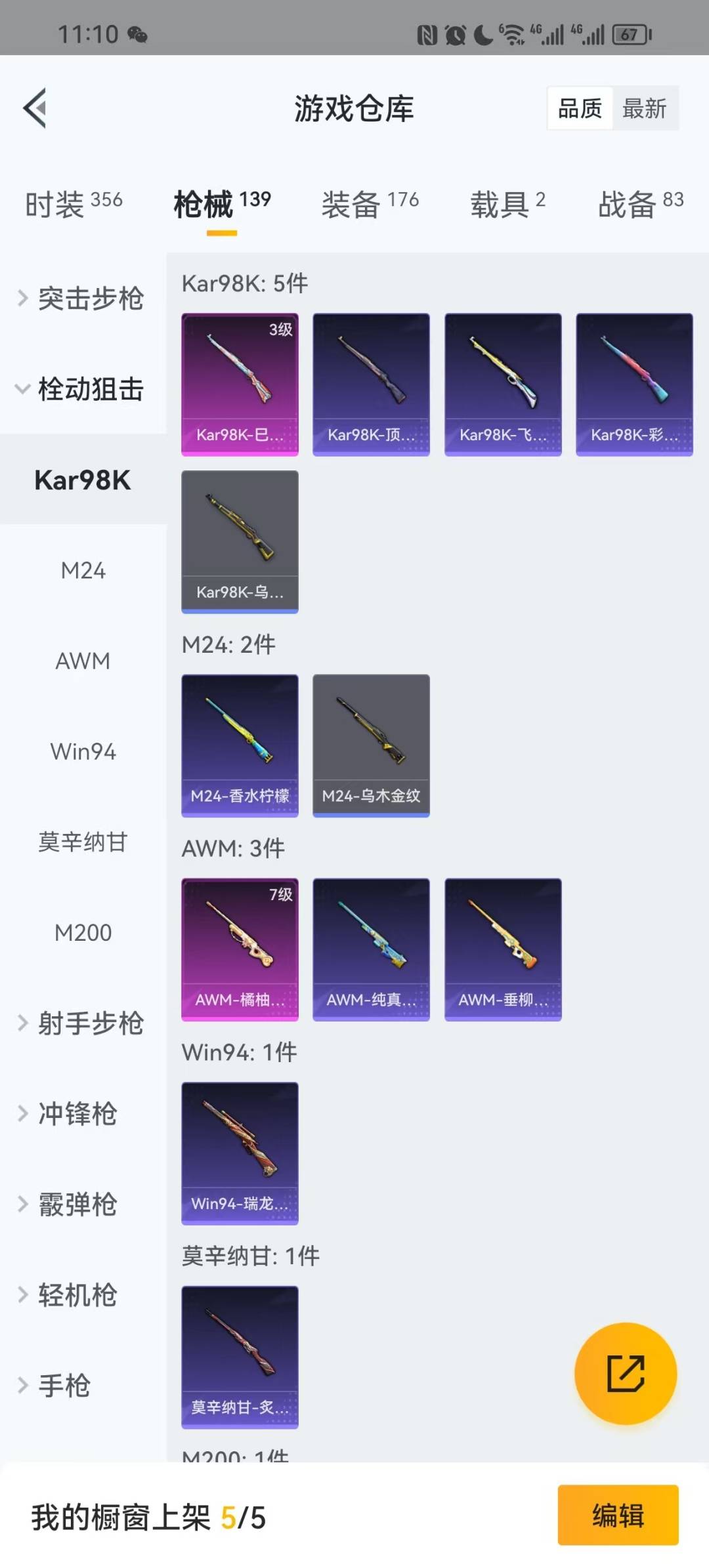This screenshot has height=1568, width=709.
Task: Select AWM in the side list
Action: (x=83, y=661)
